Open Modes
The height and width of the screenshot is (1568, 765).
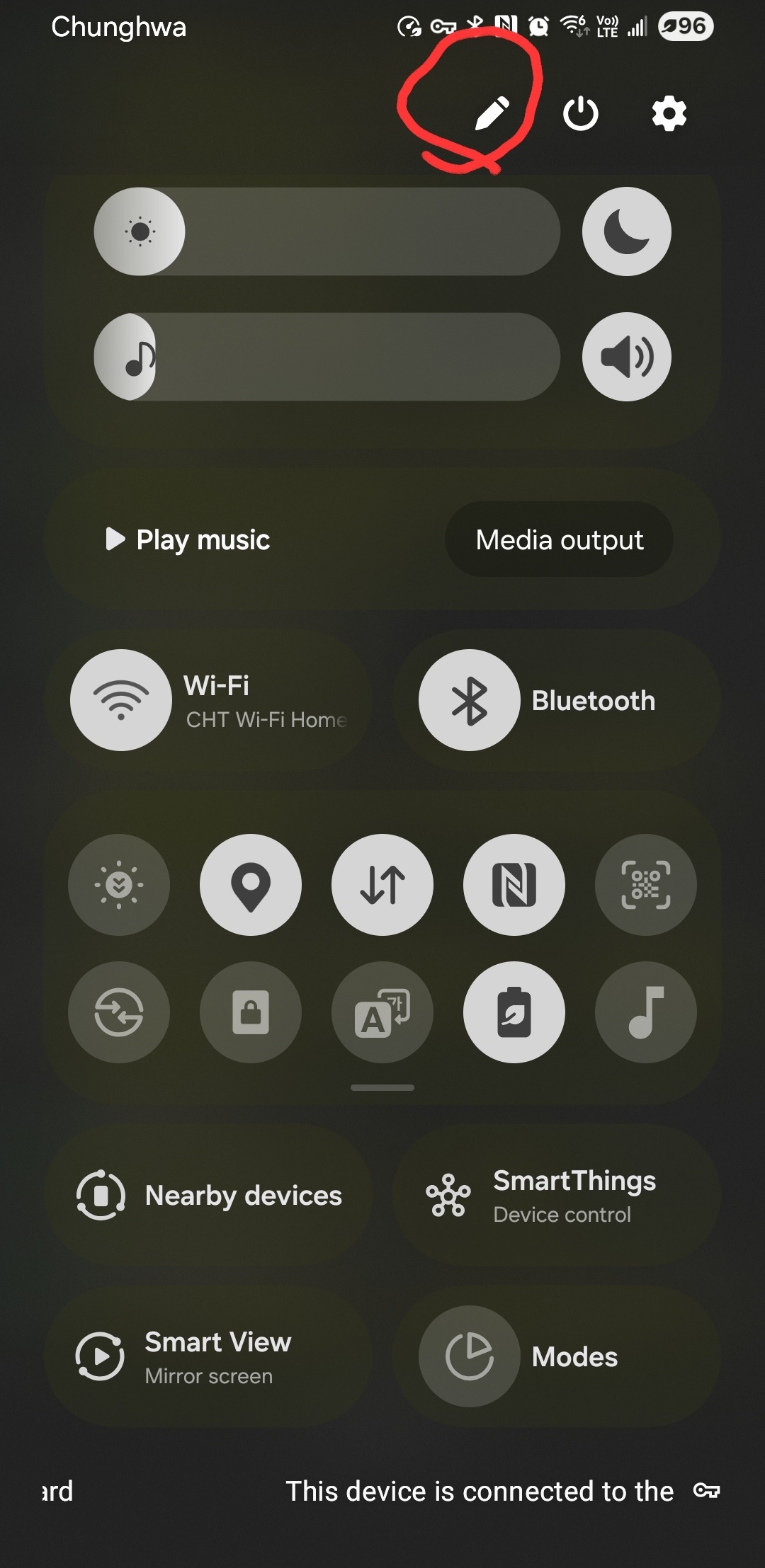[x=557, y=1356]
